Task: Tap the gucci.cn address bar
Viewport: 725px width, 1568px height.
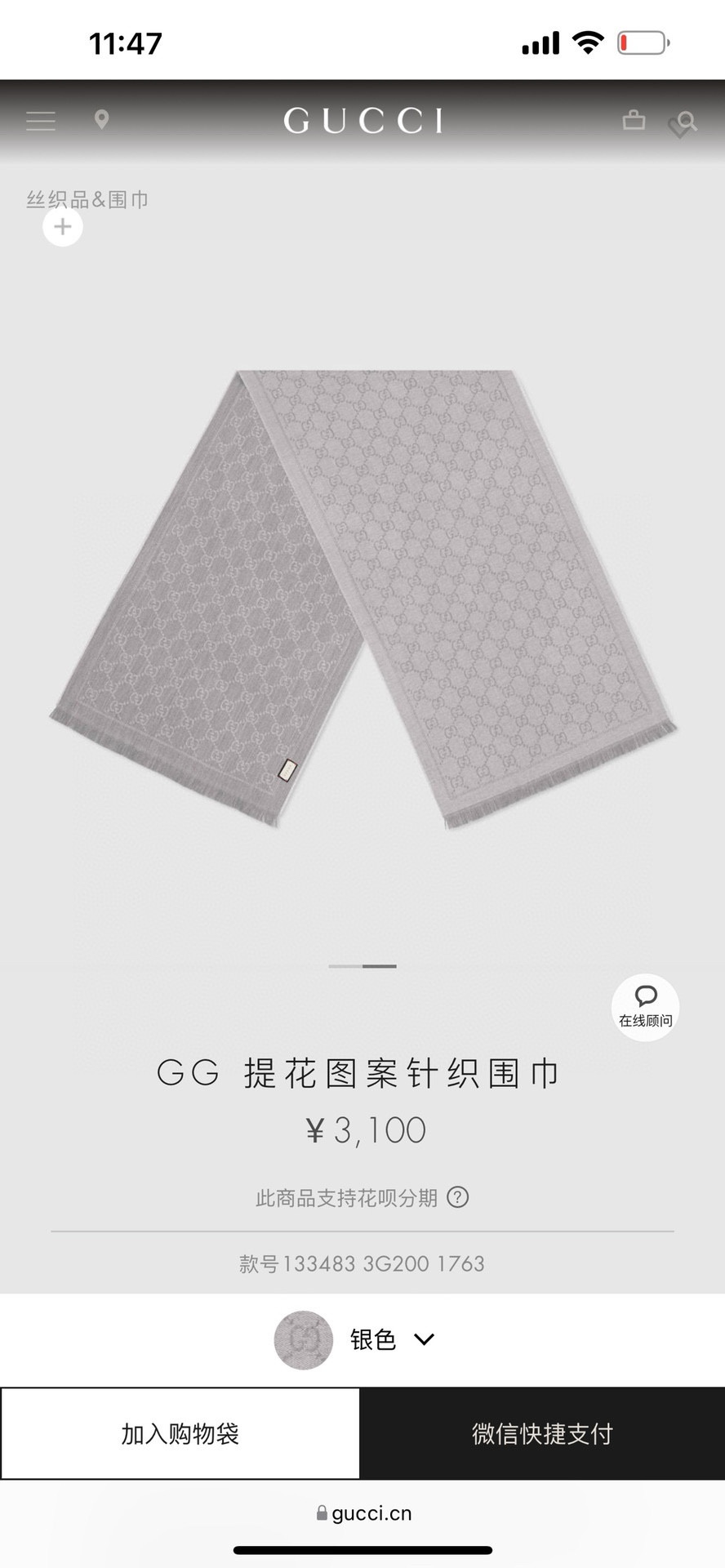Action: (363, 1513)
